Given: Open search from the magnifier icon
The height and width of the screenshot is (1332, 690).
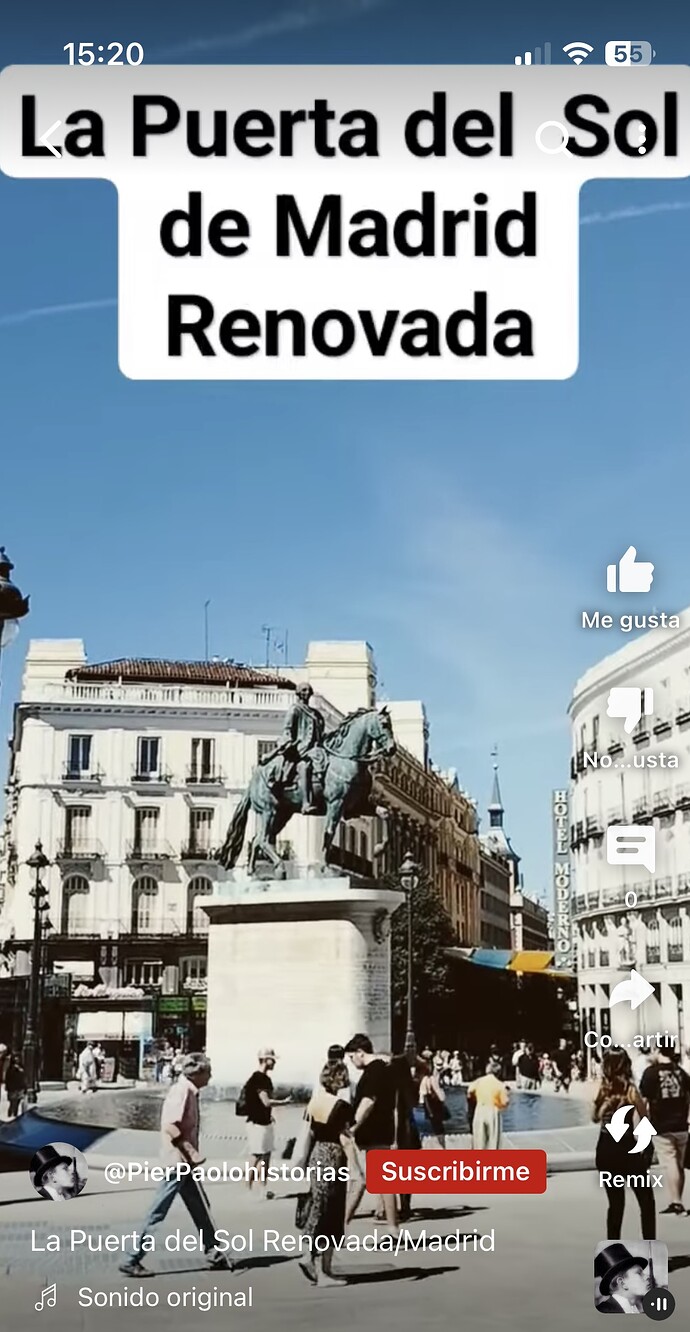Looking at the screenshot, I should (x=553, y=140).
